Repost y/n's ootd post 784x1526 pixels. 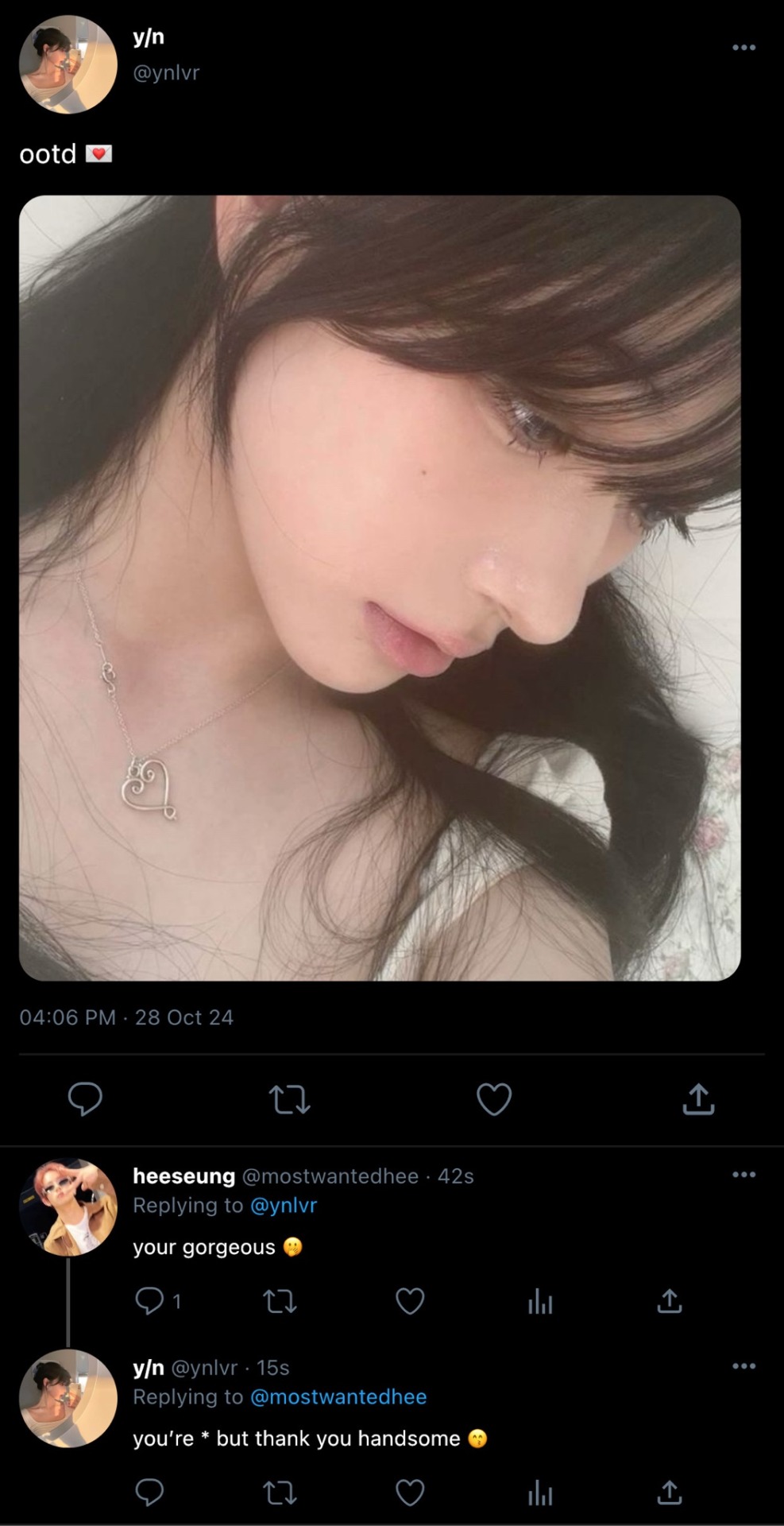(x=290, y=1099)
